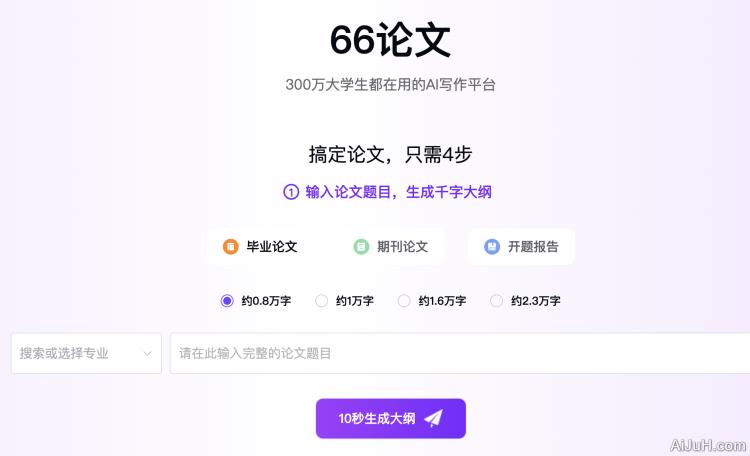
Task: Set the length to 约2.3万字
Action: (x=497, y=301)
